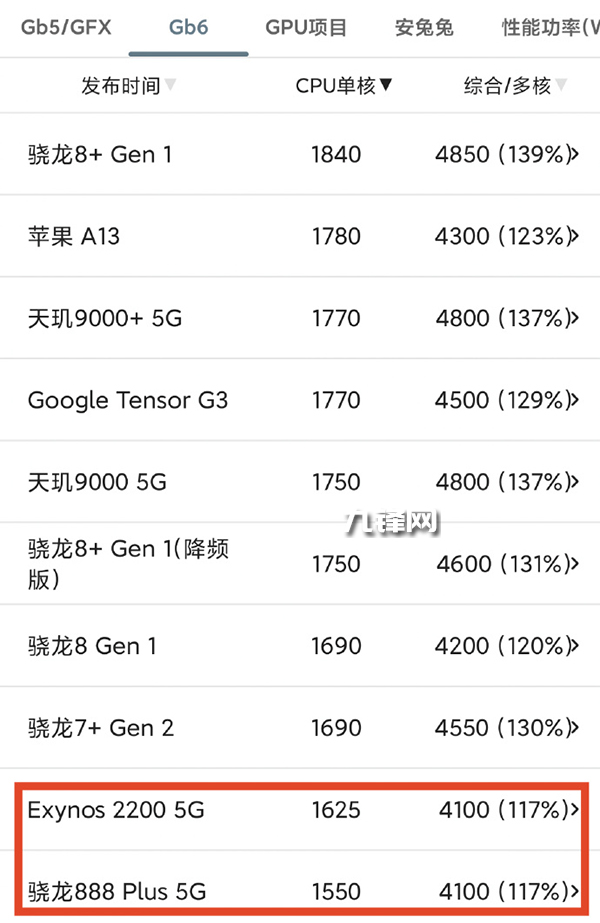Switch to the Gb5/GFX tab
This screenshot has height=923, width=600.
pyautogui.click(x=66, y=27)
